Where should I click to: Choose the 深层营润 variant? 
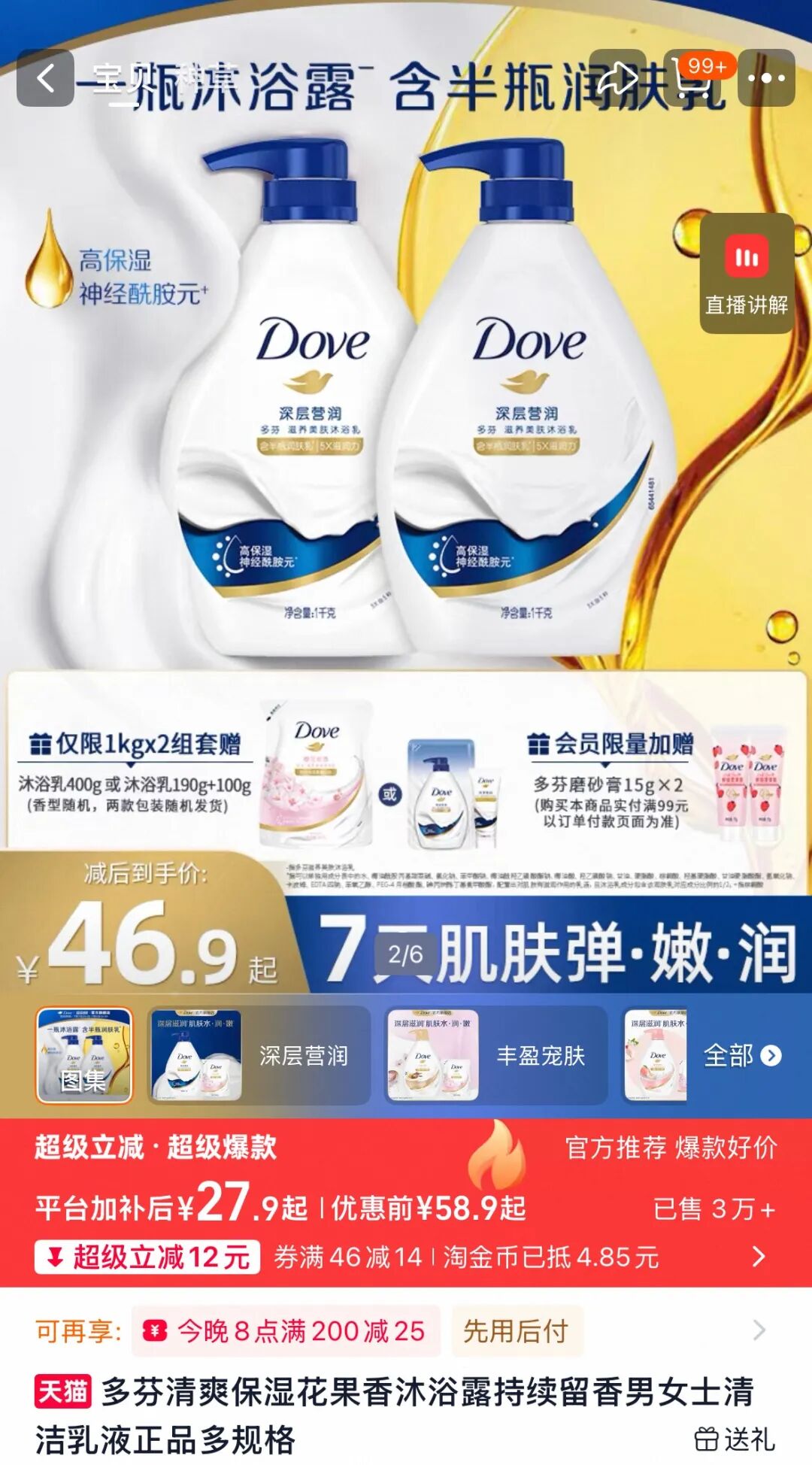coord(259,1055)
